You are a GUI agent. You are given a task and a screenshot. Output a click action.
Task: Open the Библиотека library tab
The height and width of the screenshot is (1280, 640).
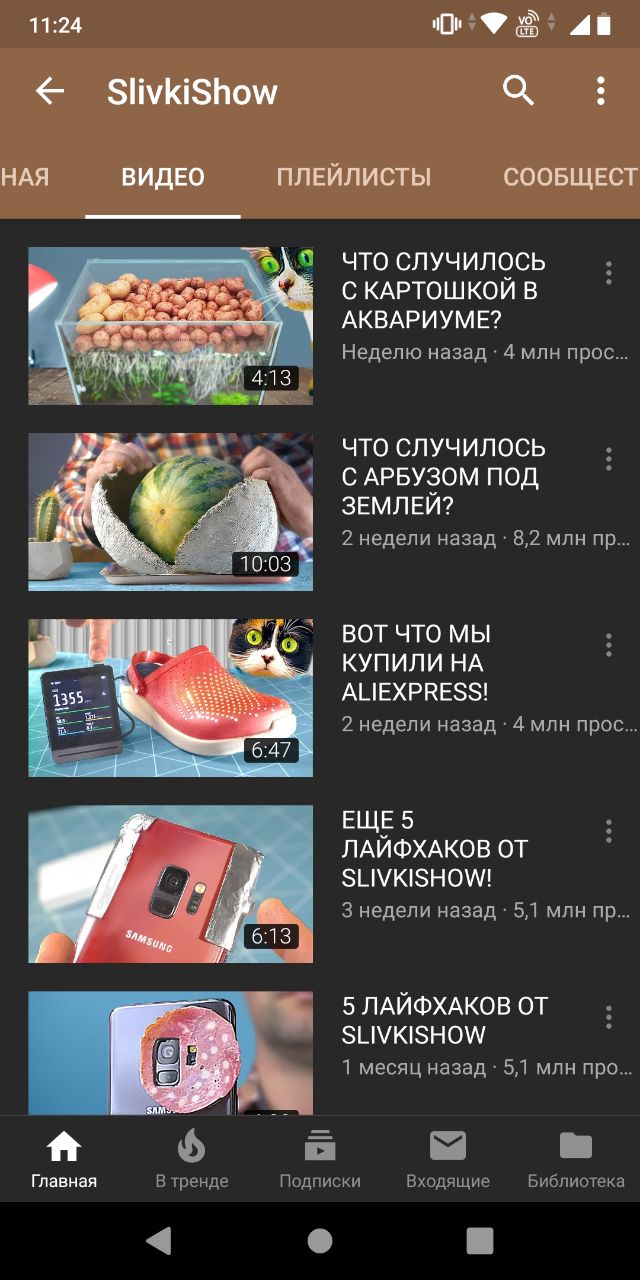click(x=576, y=1158)
